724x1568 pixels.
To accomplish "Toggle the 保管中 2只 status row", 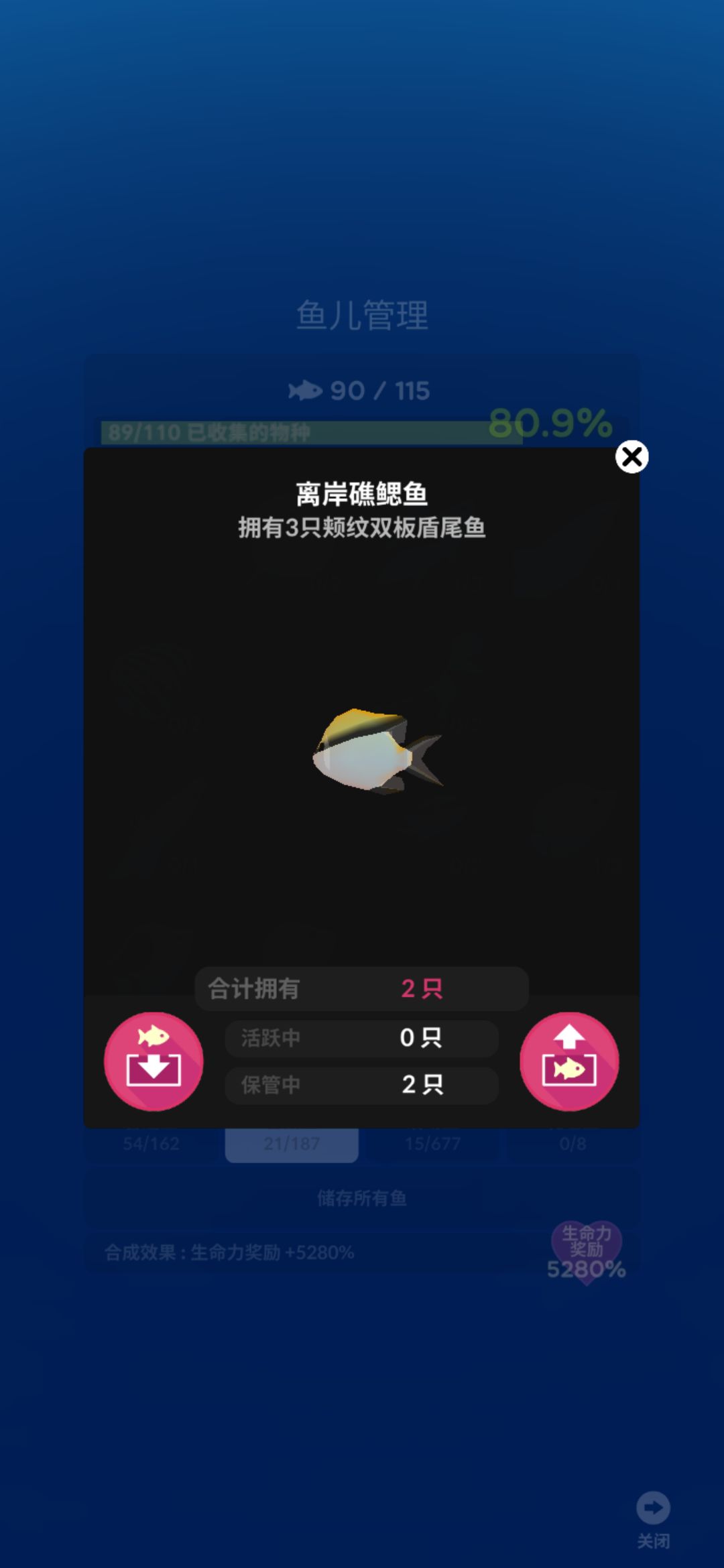I will coord(361,1084).
